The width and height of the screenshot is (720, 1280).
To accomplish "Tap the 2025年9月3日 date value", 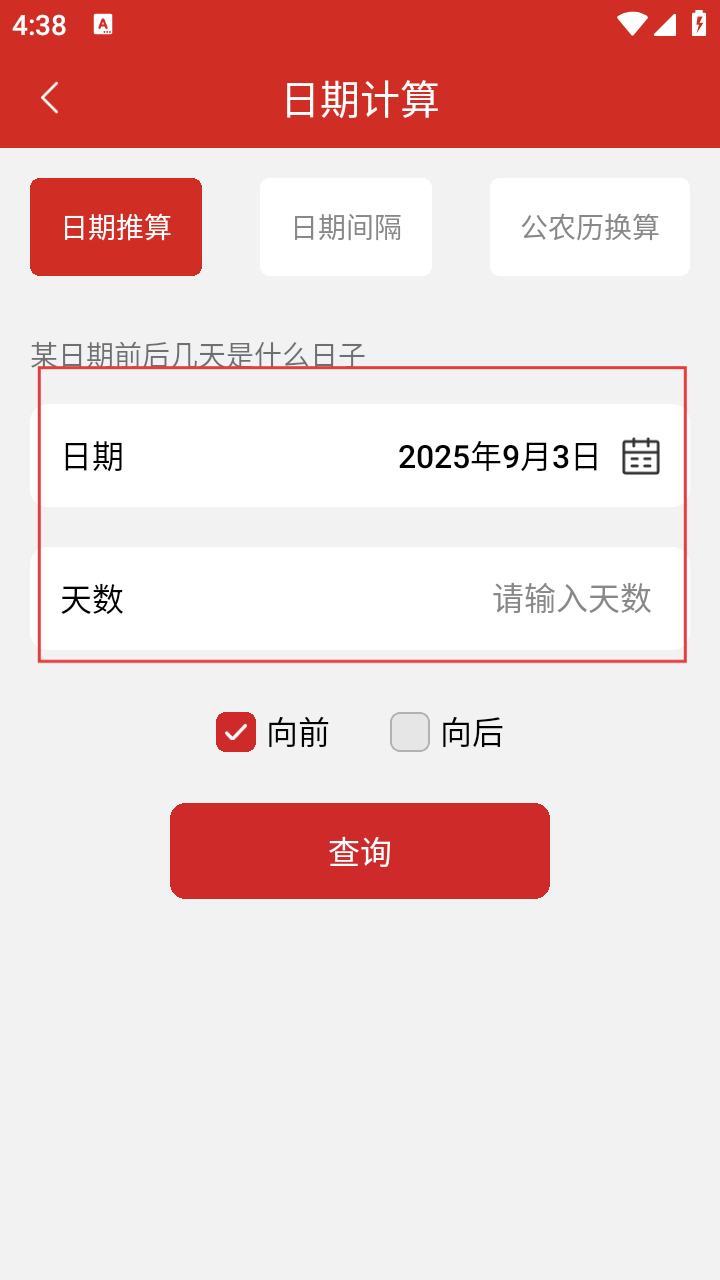I will 498,457.
